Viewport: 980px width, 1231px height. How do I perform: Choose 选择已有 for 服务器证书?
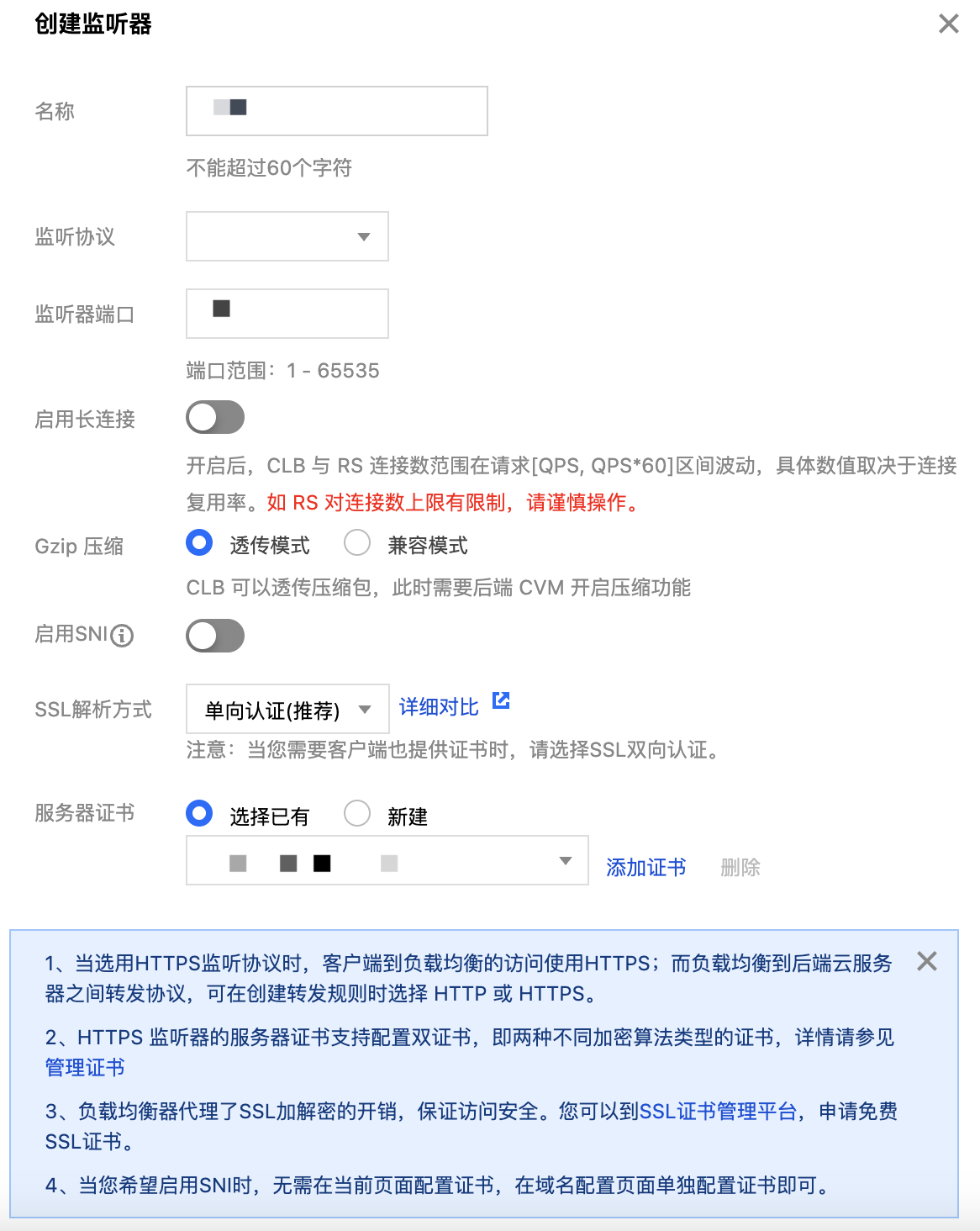pos(199,814)
